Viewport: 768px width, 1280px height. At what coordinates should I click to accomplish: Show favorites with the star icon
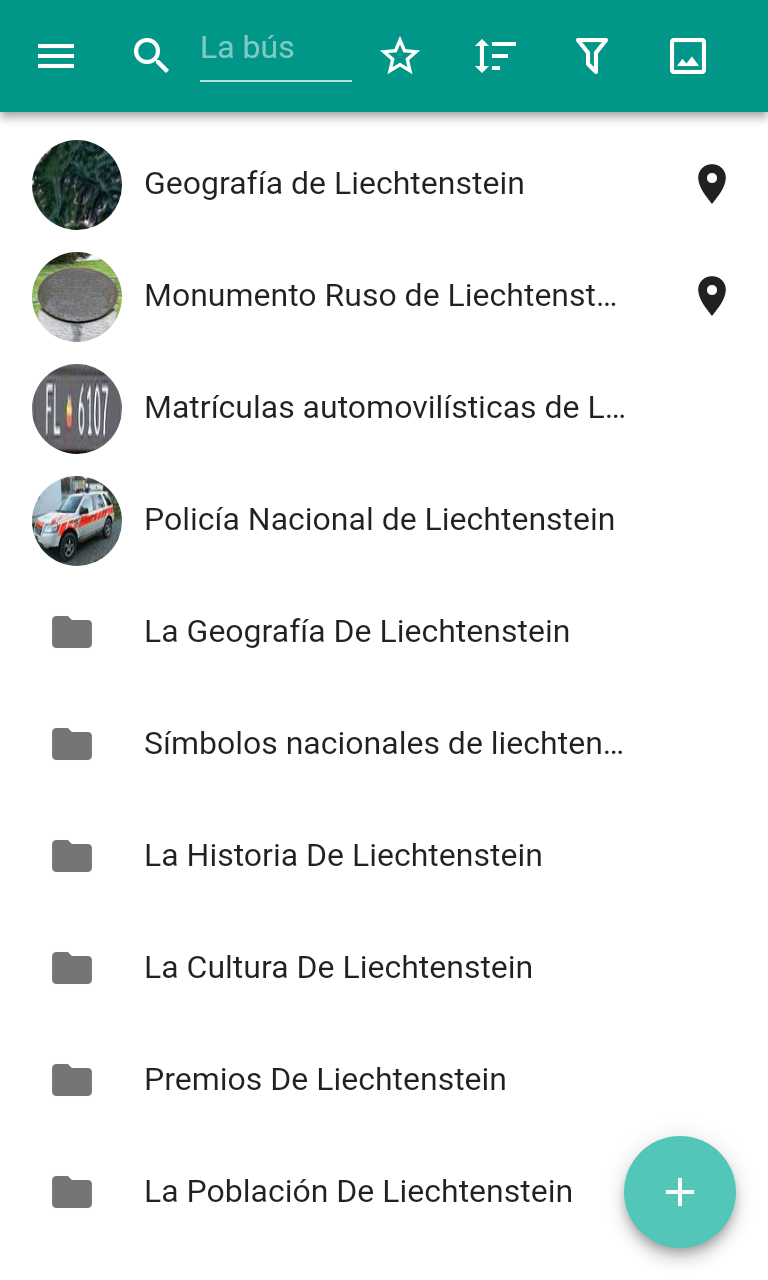tap(400, 56)
